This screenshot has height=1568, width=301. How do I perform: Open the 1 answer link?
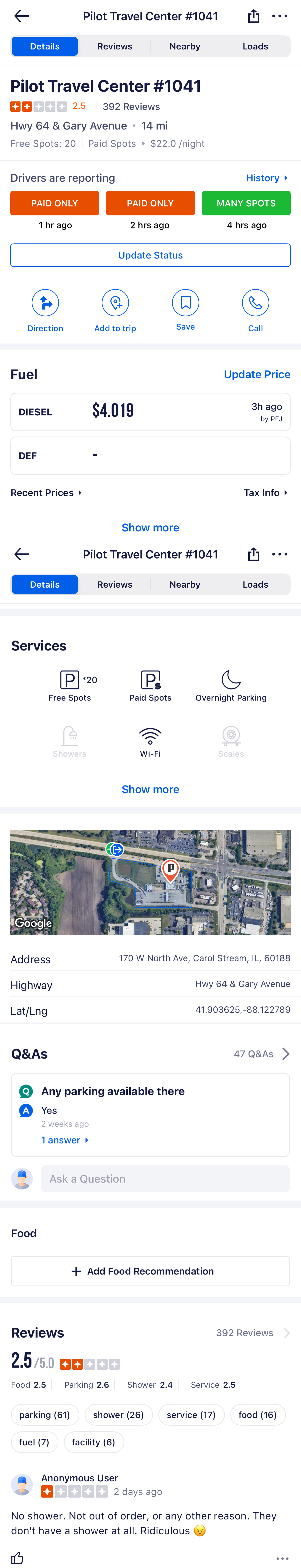pyautogui.click(x=65, y=1140)
